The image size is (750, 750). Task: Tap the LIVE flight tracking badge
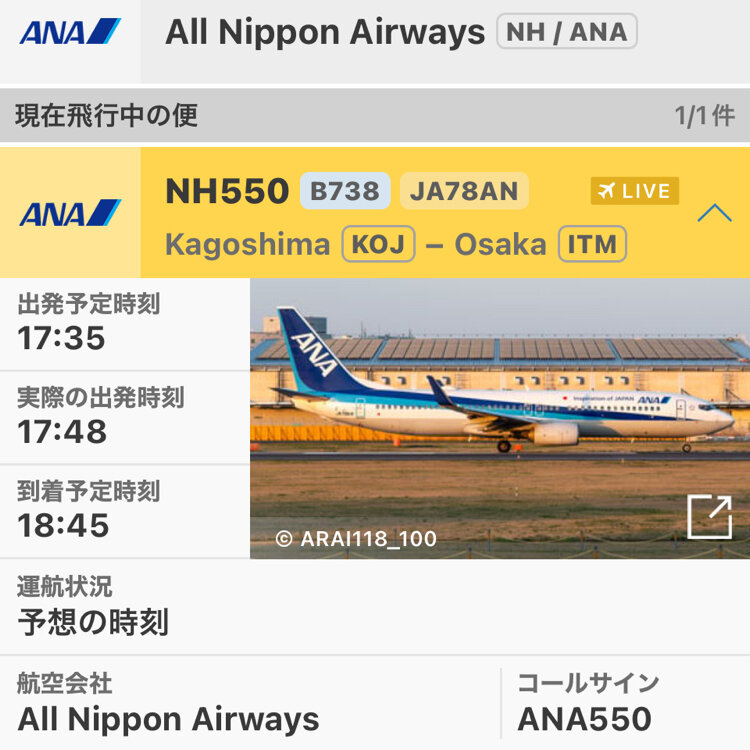click(x=634, y=190)
